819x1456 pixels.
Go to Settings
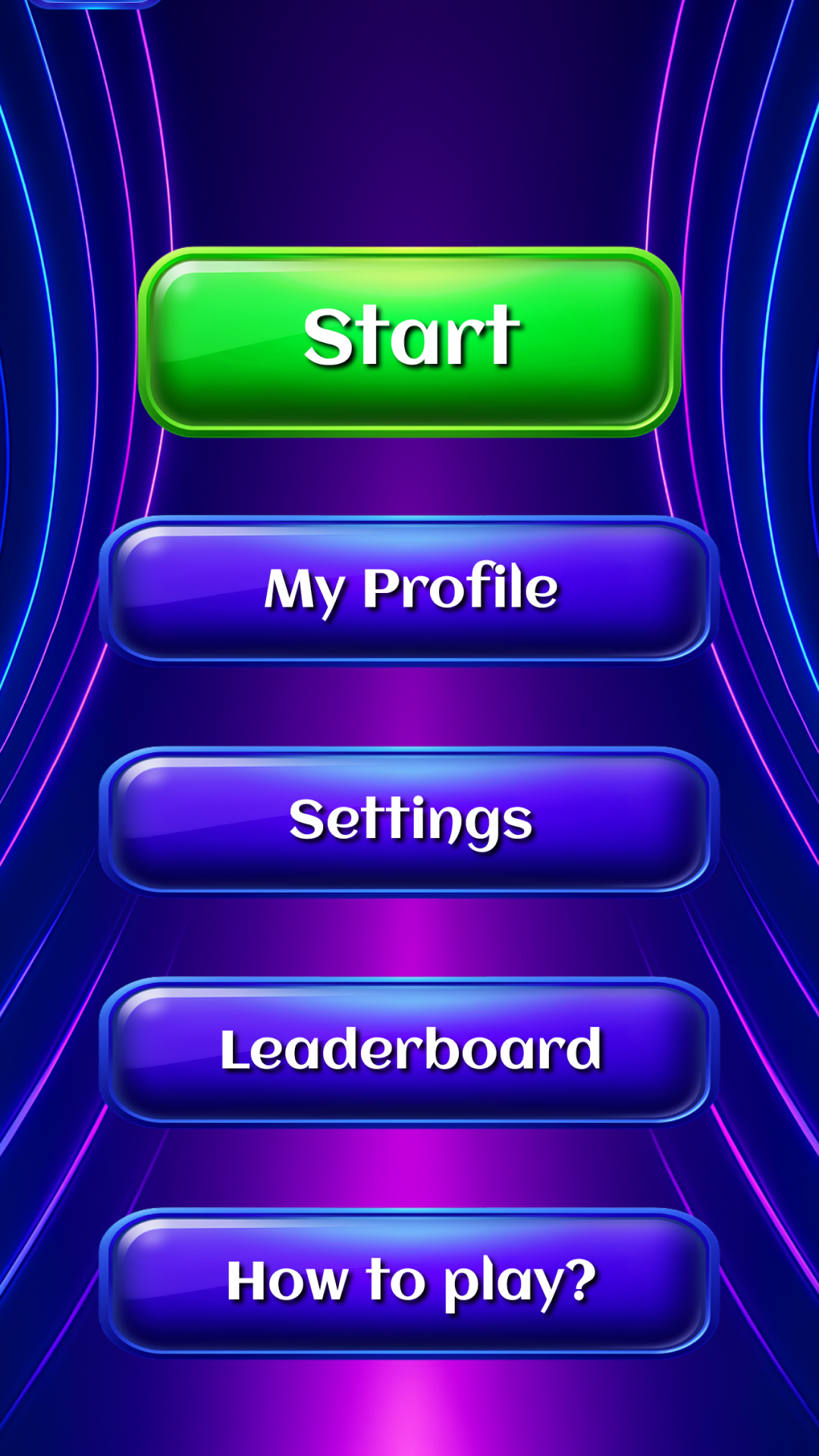[x=409, y=821]
